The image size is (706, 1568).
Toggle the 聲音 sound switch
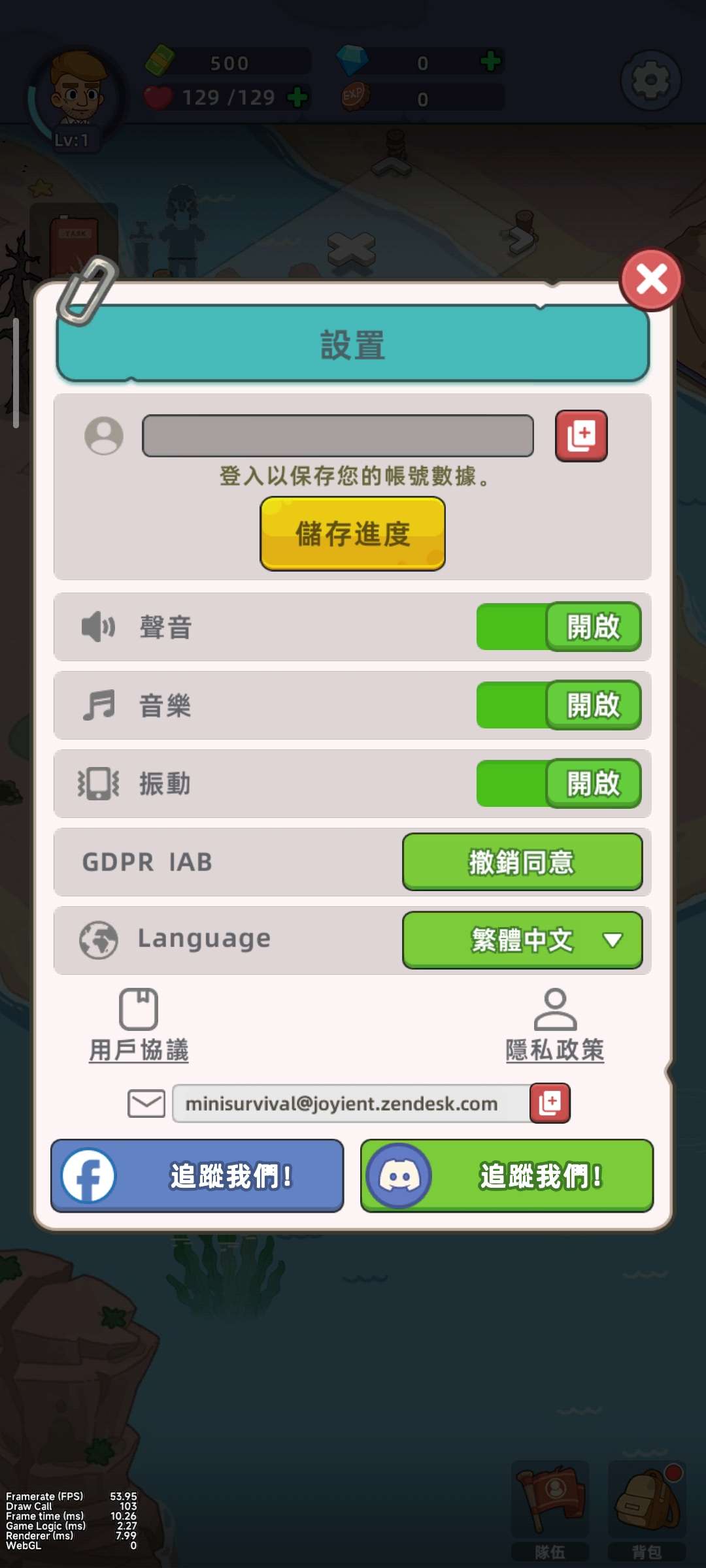(x=559, y=627)
